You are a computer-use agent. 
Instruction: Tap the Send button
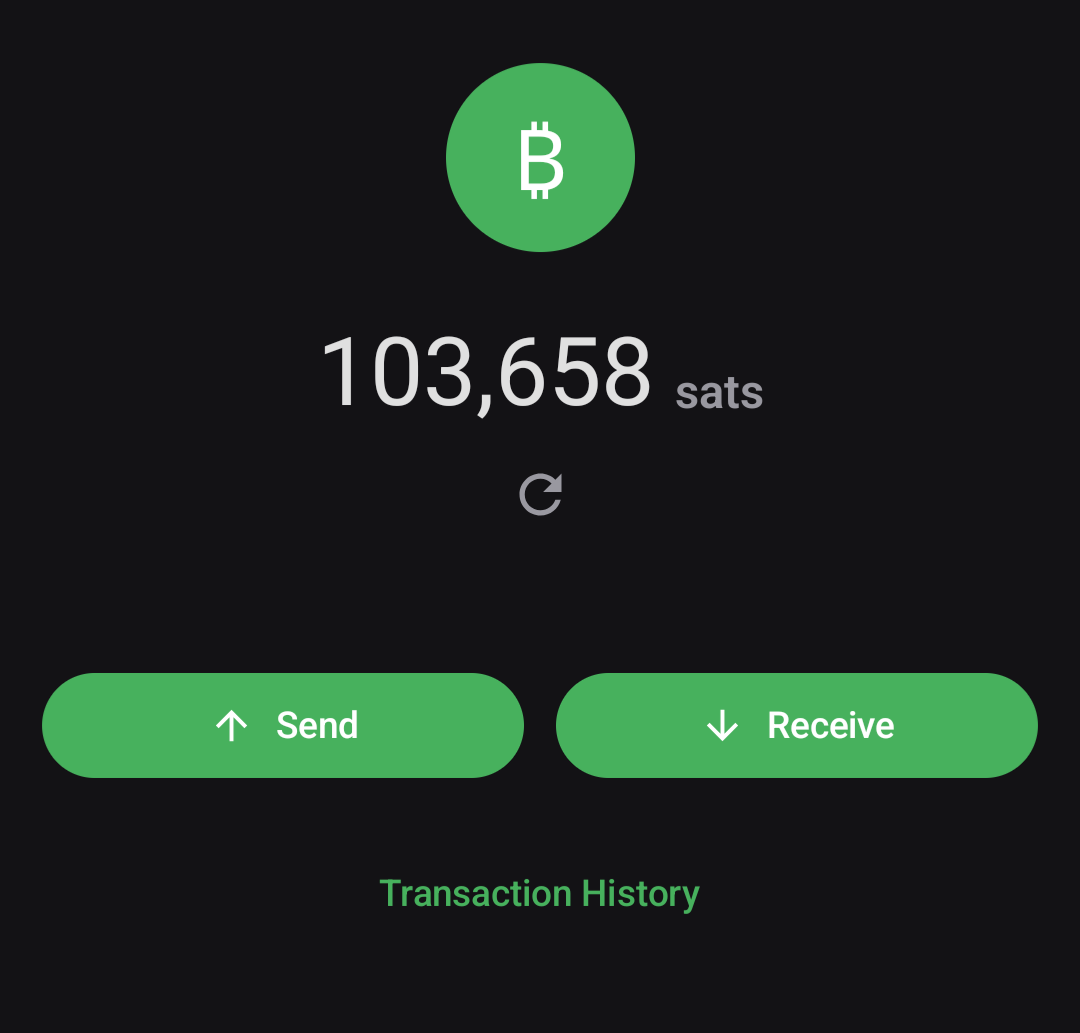[x=283, y=725]
